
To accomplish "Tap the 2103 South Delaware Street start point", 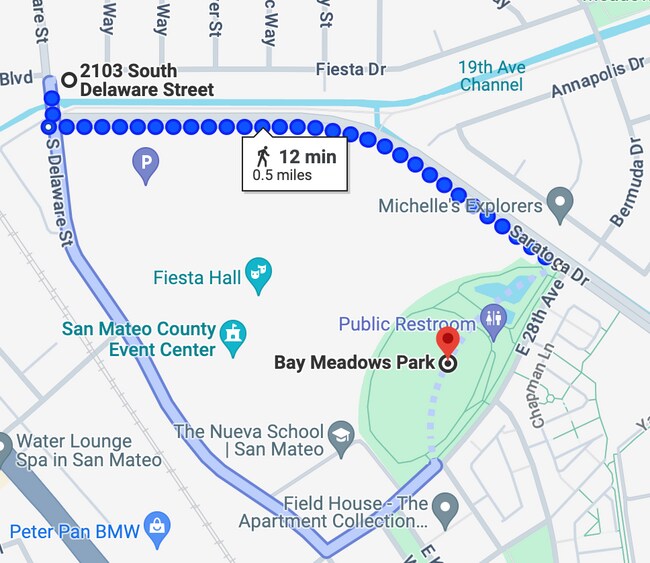I will click(69, 79).
